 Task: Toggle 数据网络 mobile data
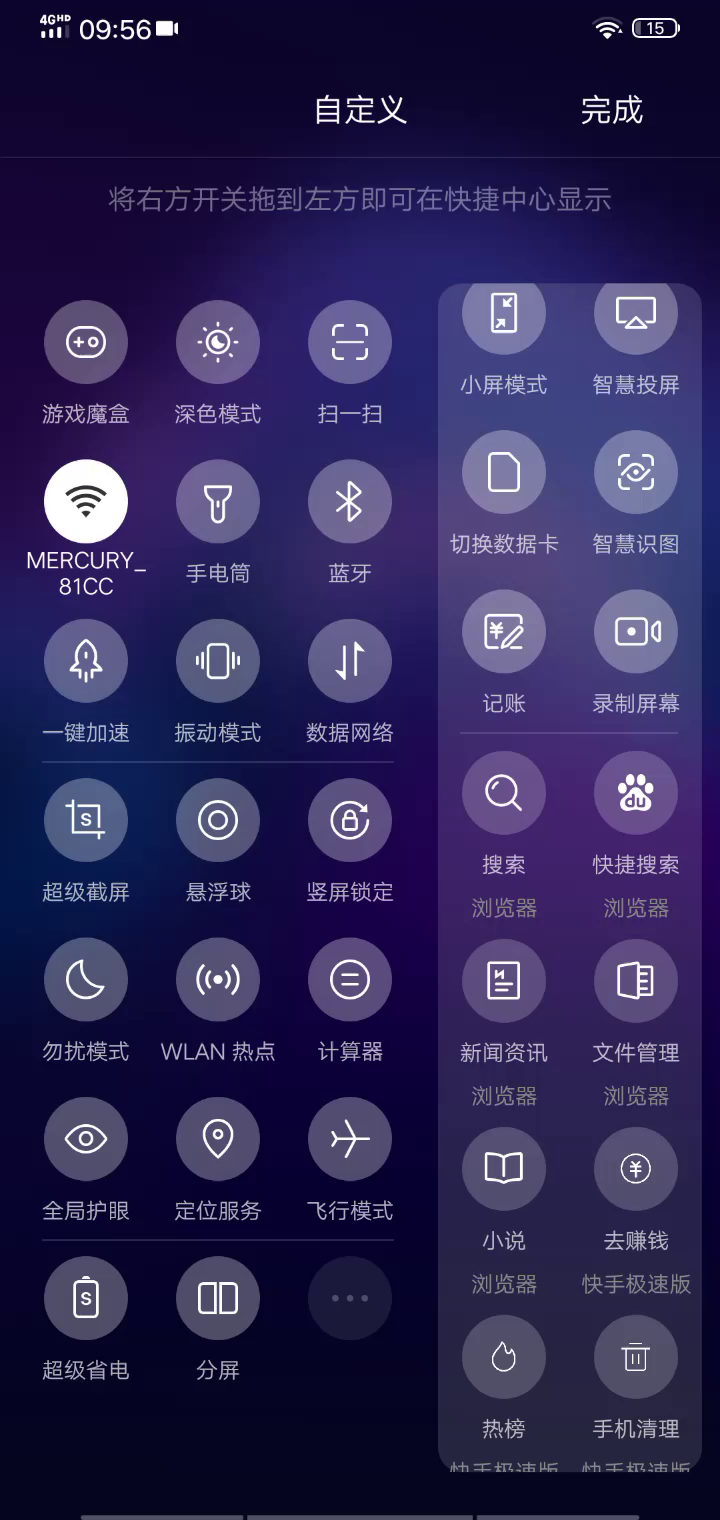[350, 661]
